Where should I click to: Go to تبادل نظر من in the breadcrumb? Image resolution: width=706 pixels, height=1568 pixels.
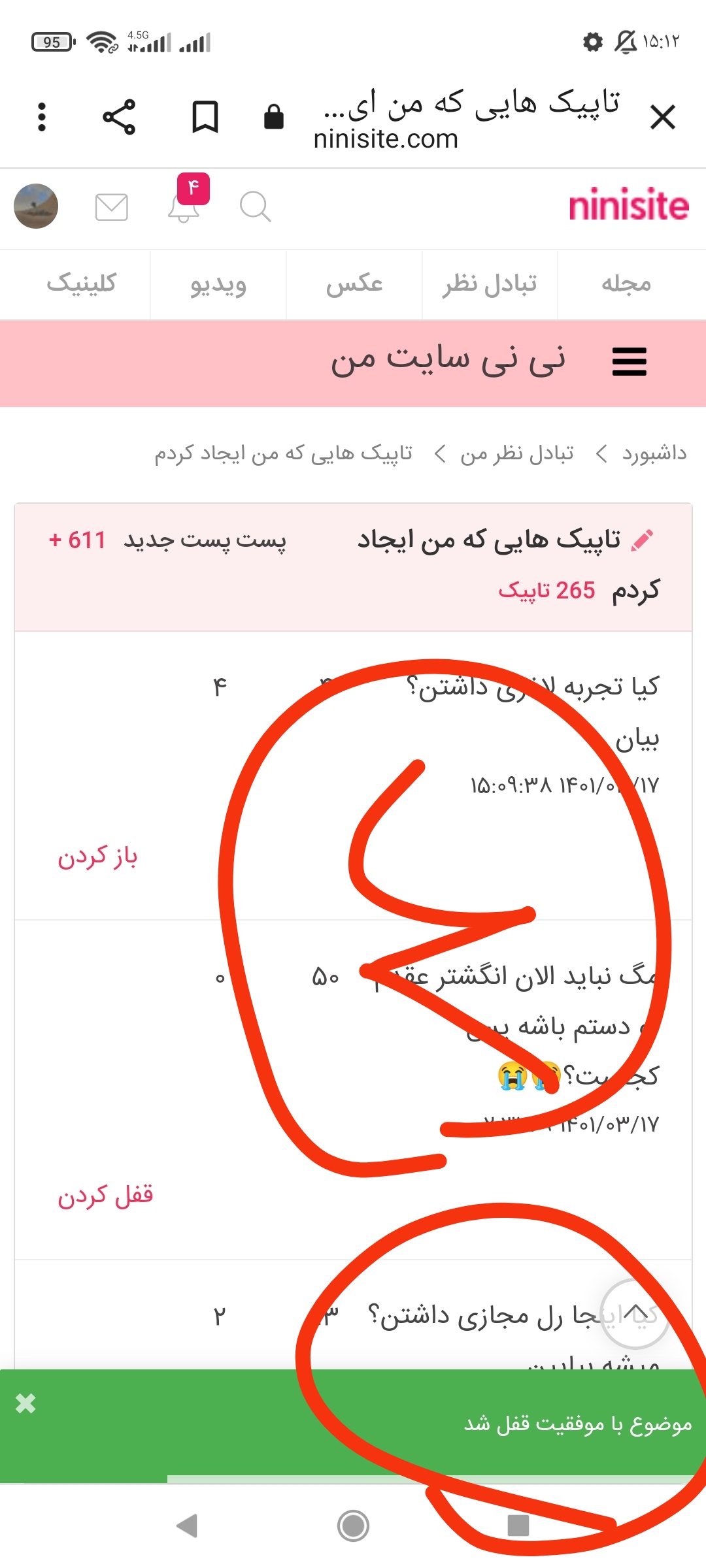click(x=516, y=453)
